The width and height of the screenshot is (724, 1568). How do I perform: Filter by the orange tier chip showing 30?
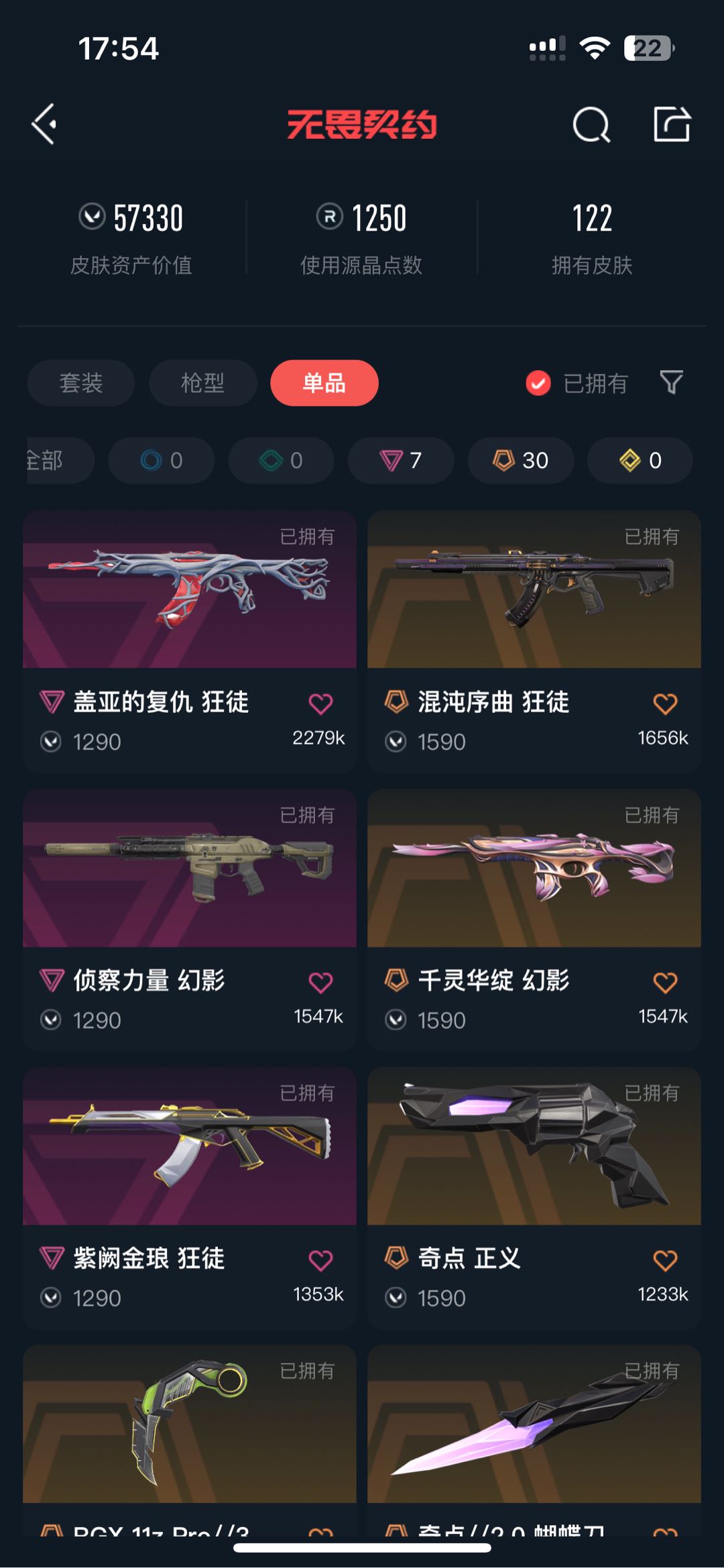(520, 460)
